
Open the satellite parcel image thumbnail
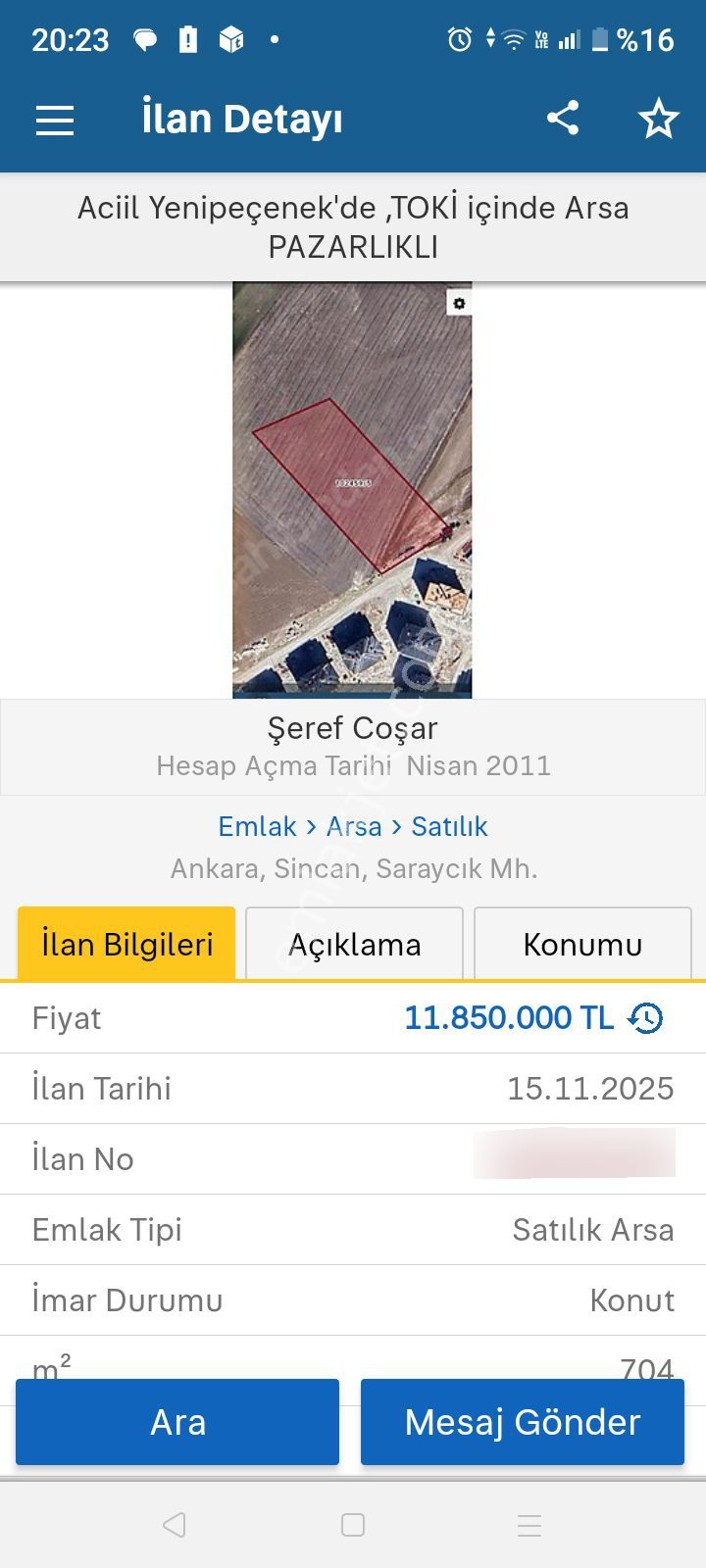click(352, 490)
